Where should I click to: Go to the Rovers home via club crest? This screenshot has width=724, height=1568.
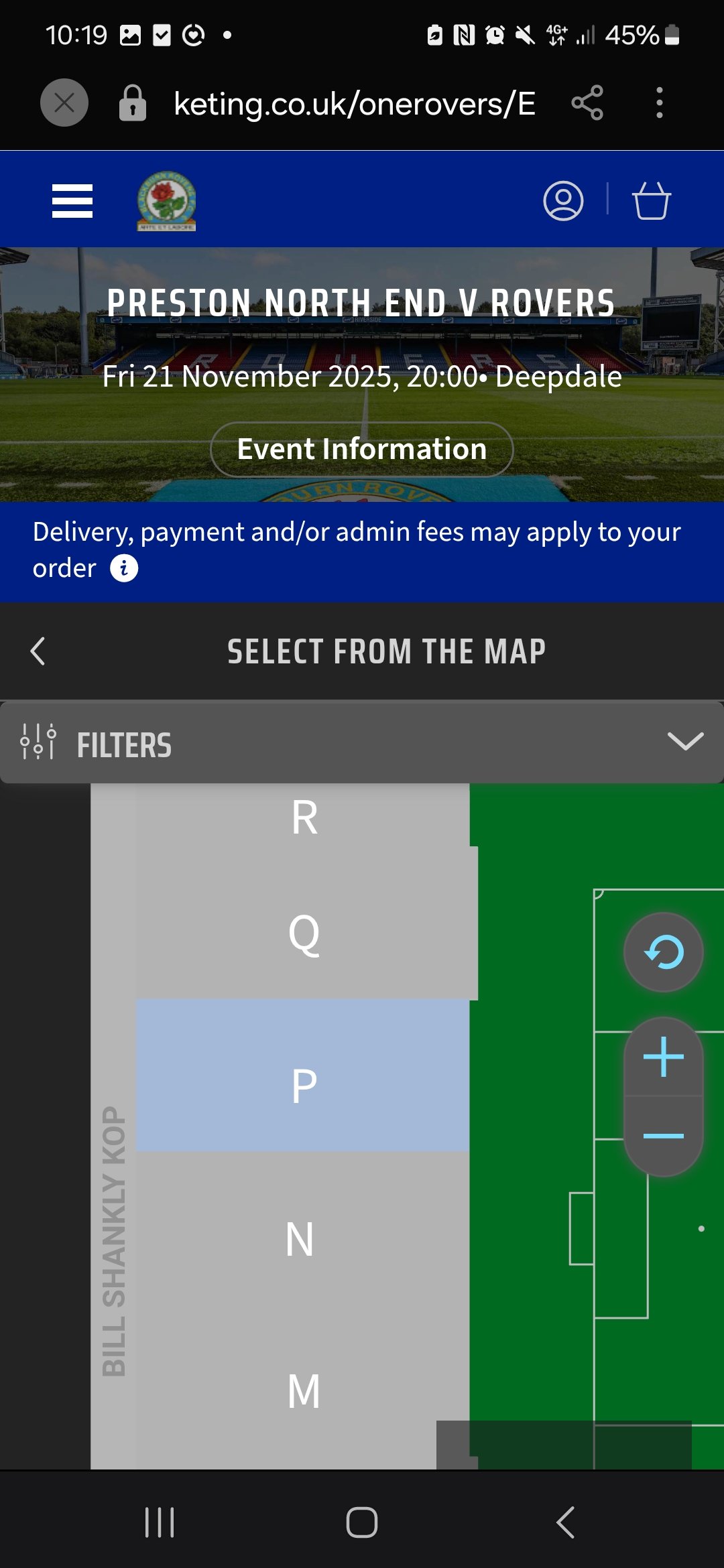click(166, 201)
